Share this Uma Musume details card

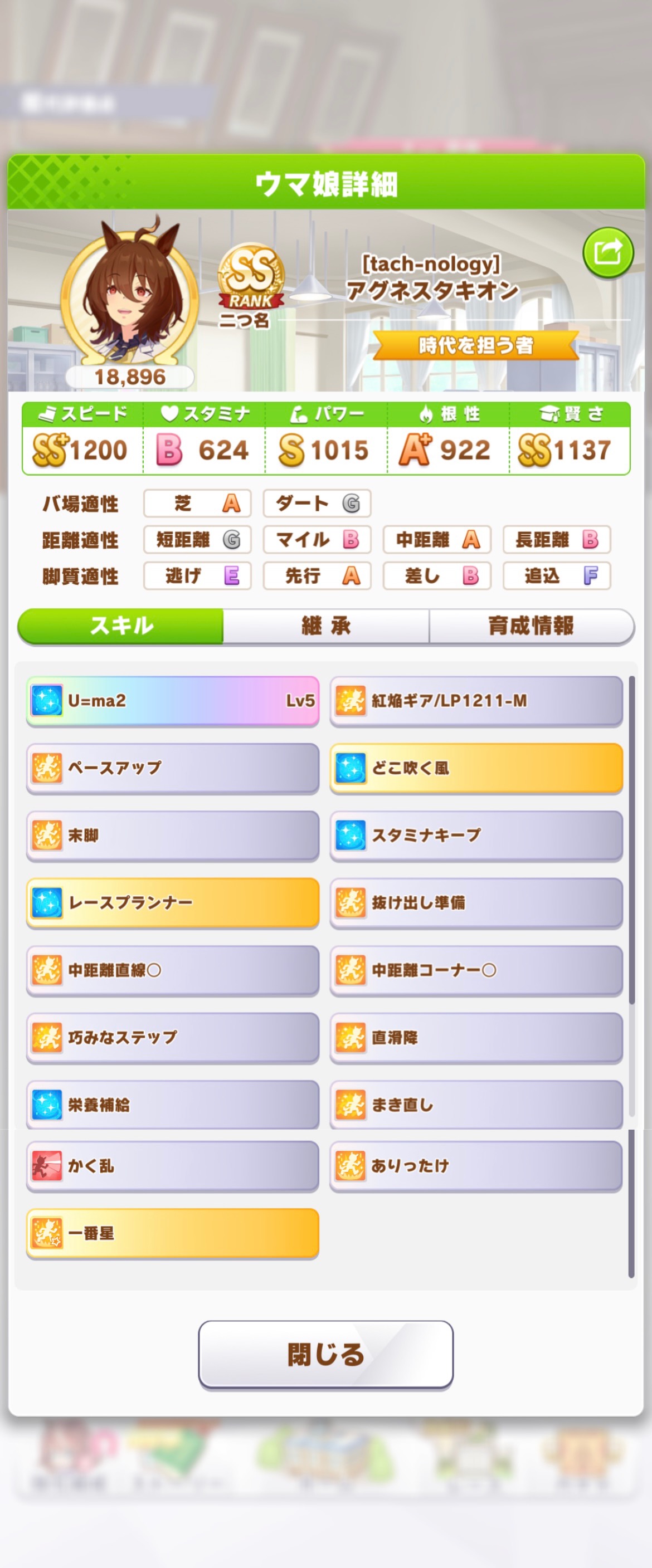click(607, 252)
